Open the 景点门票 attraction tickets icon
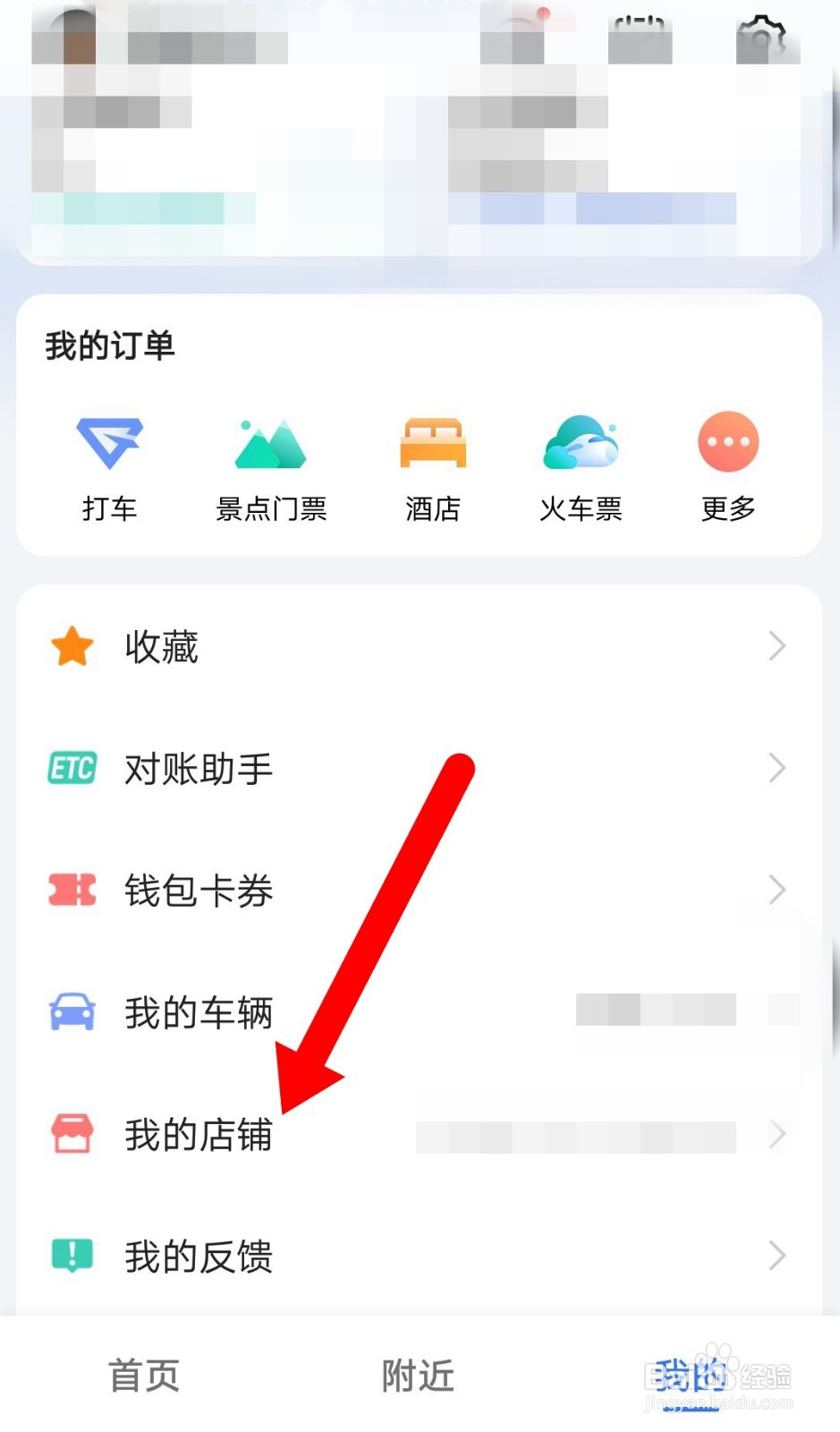The height and width of the screenshot is (1432, 840). (271, 442)
